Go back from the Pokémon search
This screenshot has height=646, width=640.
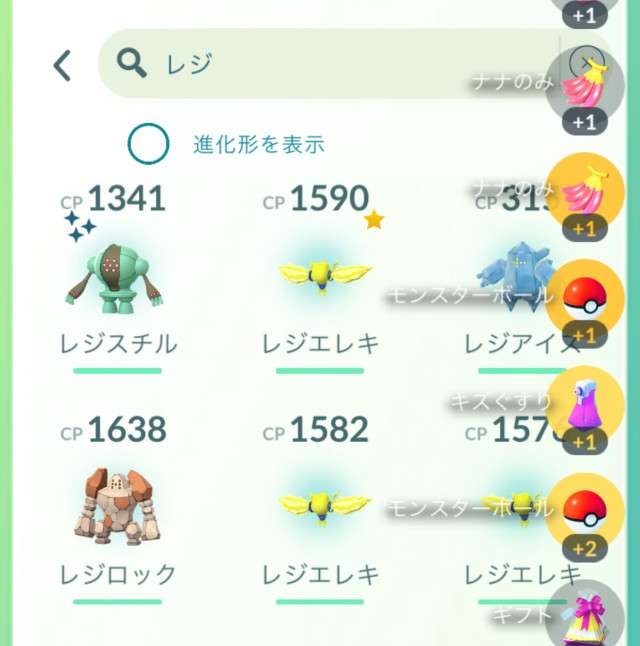62,66
